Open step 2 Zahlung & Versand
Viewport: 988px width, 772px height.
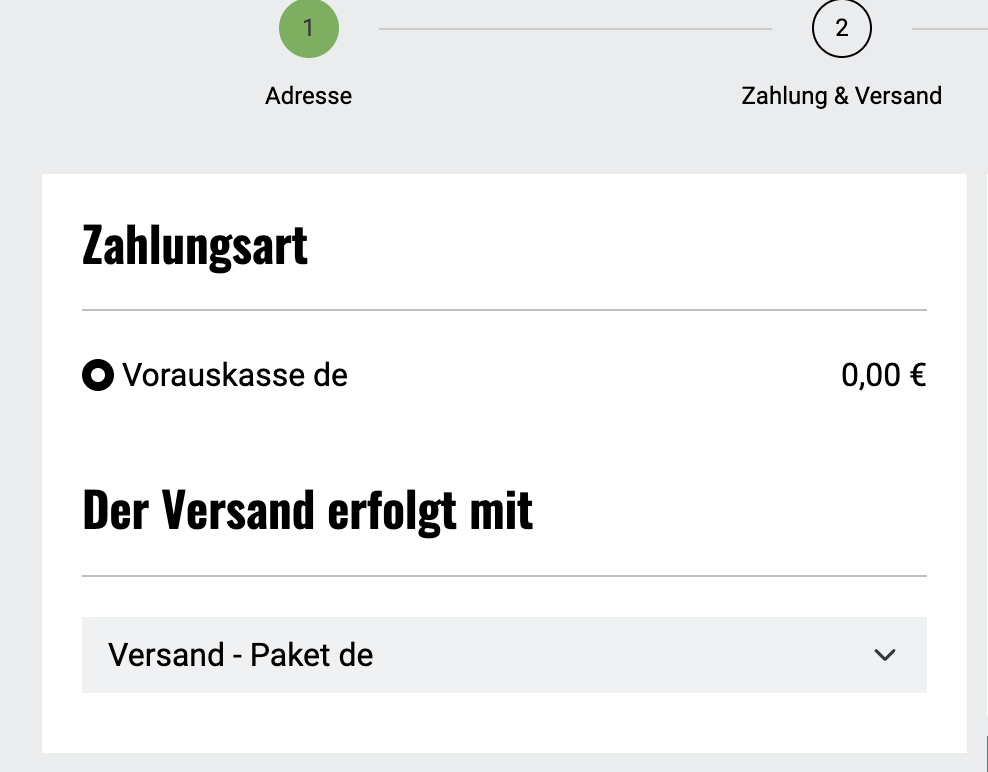click(x=841, y=29)
